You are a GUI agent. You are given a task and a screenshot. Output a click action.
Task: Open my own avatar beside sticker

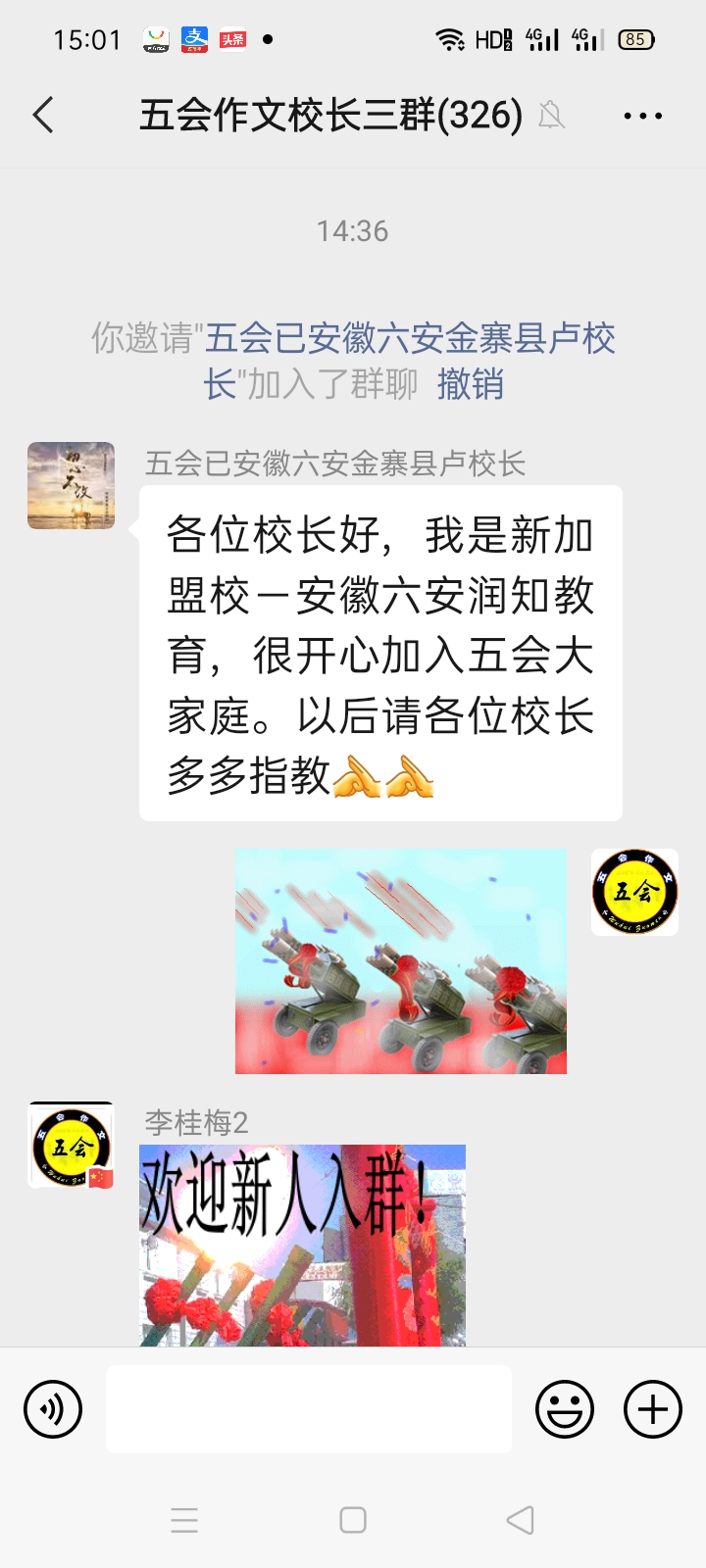coord(634,892)
